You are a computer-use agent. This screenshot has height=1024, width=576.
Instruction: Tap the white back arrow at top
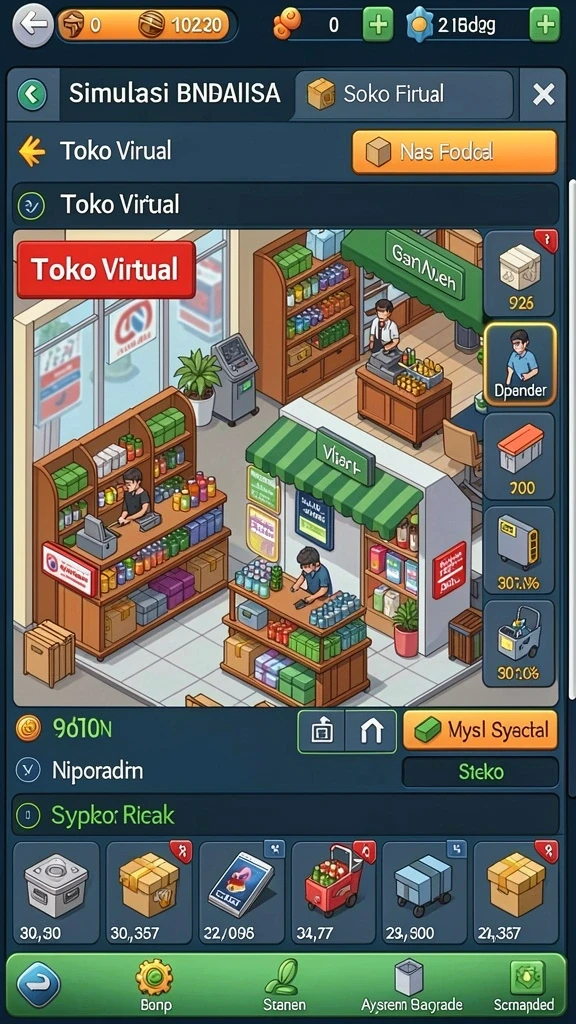pos(33,25)
